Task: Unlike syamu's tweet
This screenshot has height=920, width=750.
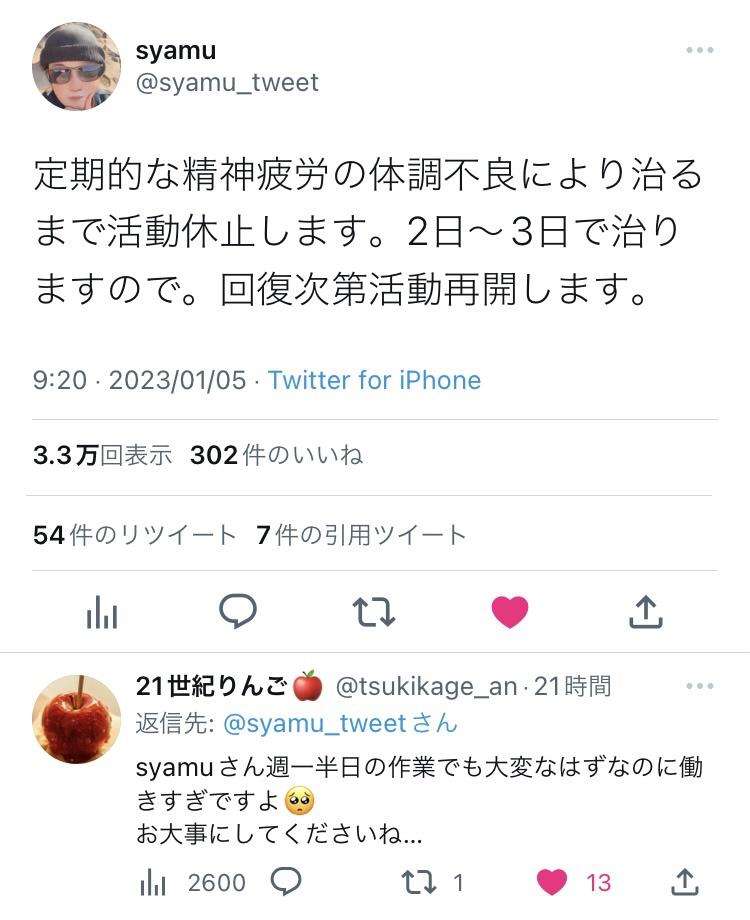Action: tap(510, 612)
